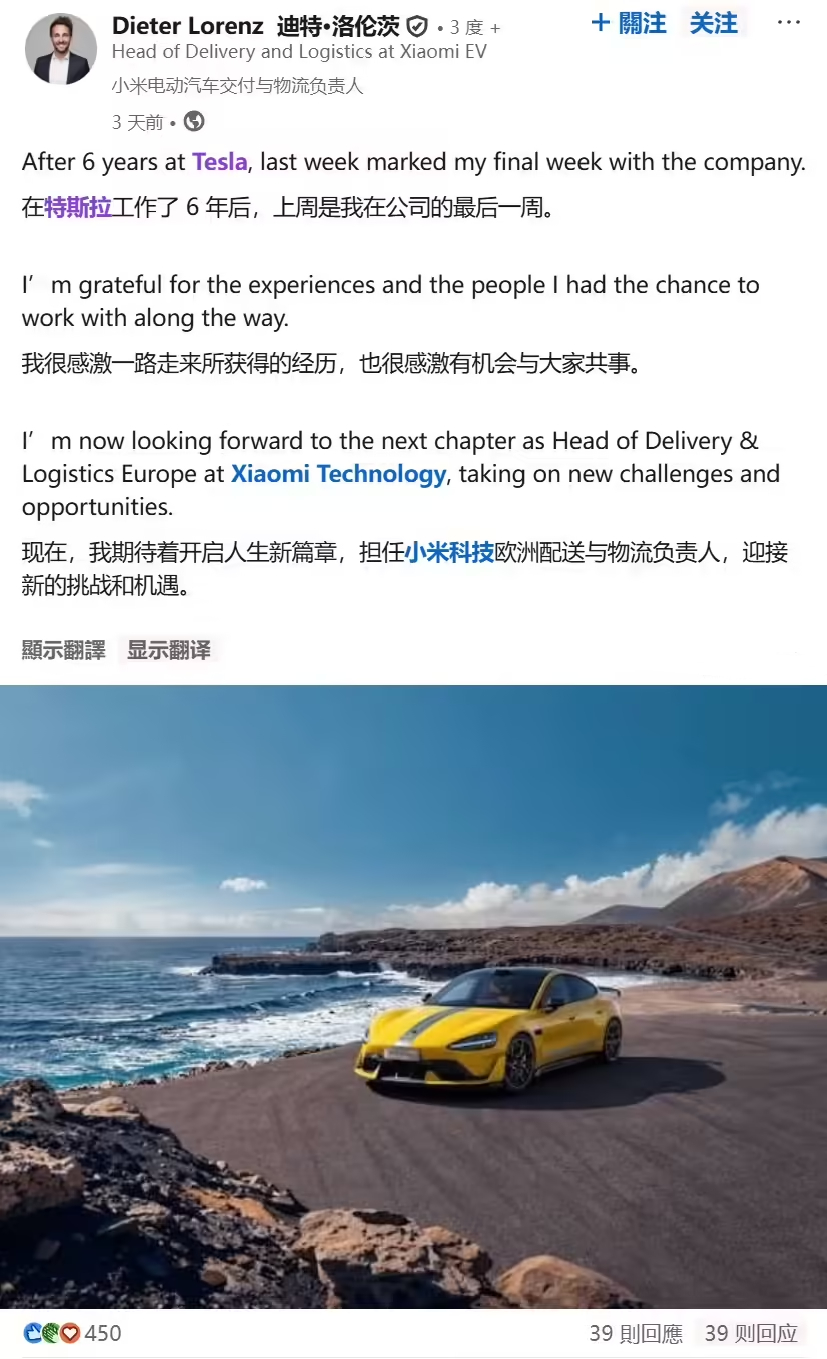Screen dimensions: 827x1359
Task: Toggle follow with the 关注 button
Action: [713, 25]
